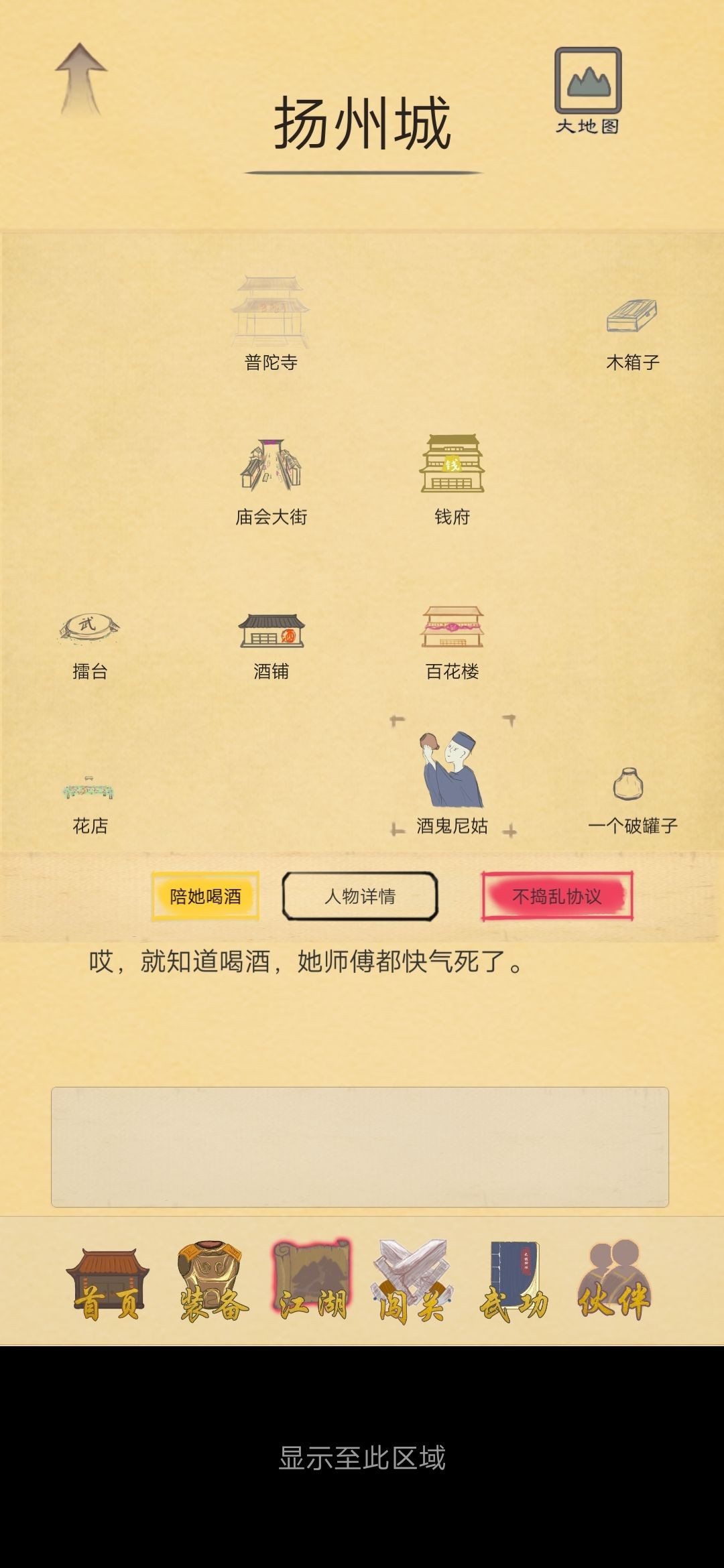Select the 不捣乱协议 agreement button

click(558, 894)
